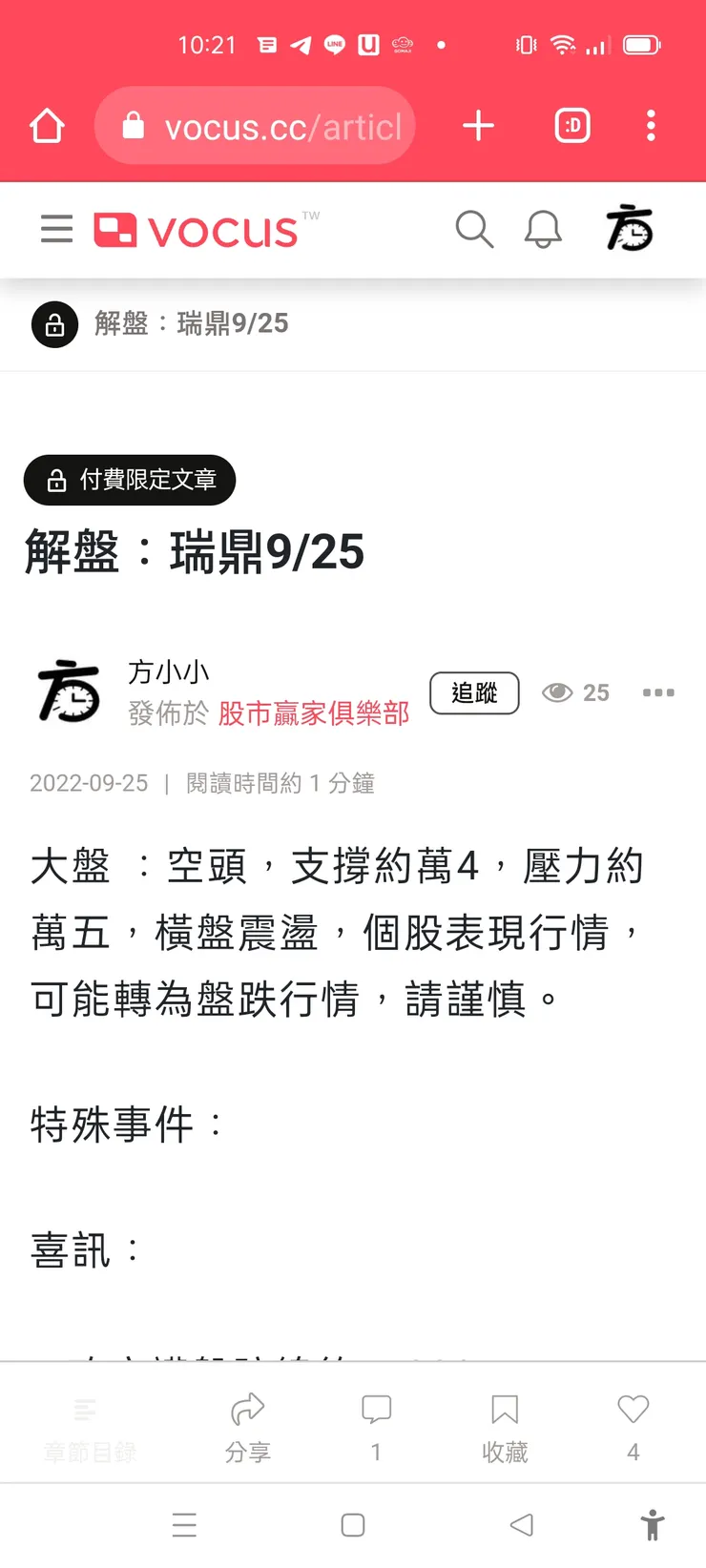706x1568 pixels.
Task: Like the article with the heart icon
Action: (x=633, y=1410)
